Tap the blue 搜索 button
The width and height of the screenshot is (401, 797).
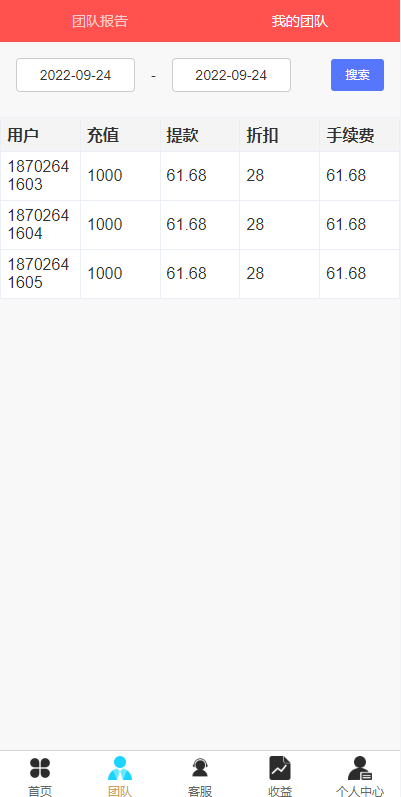point(357,75)
